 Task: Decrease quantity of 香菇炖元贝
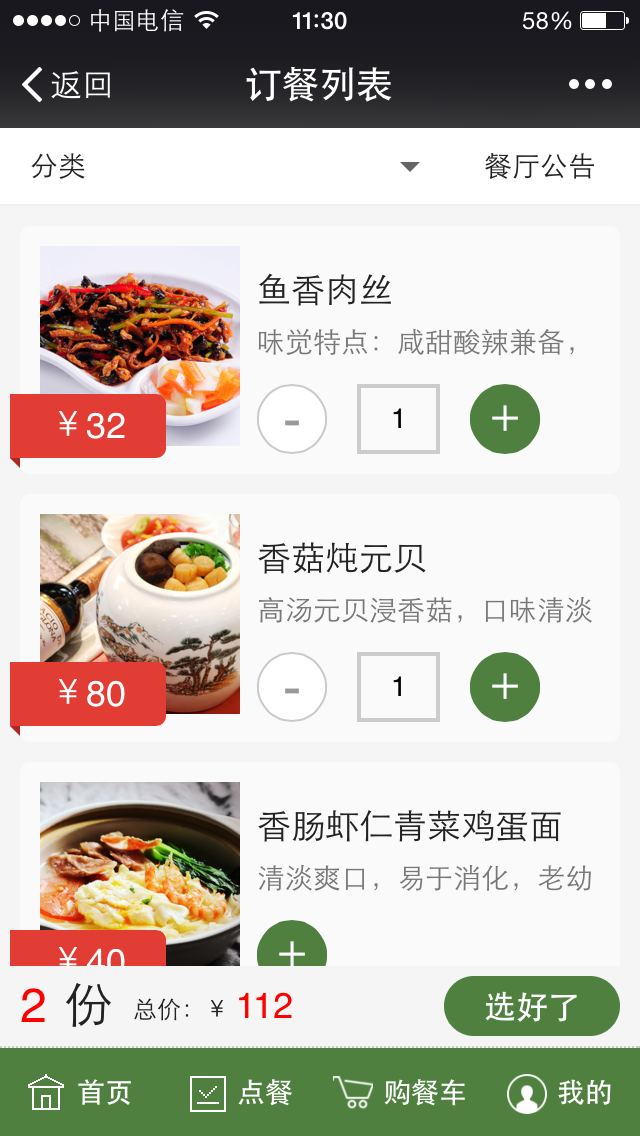(292, 688)
